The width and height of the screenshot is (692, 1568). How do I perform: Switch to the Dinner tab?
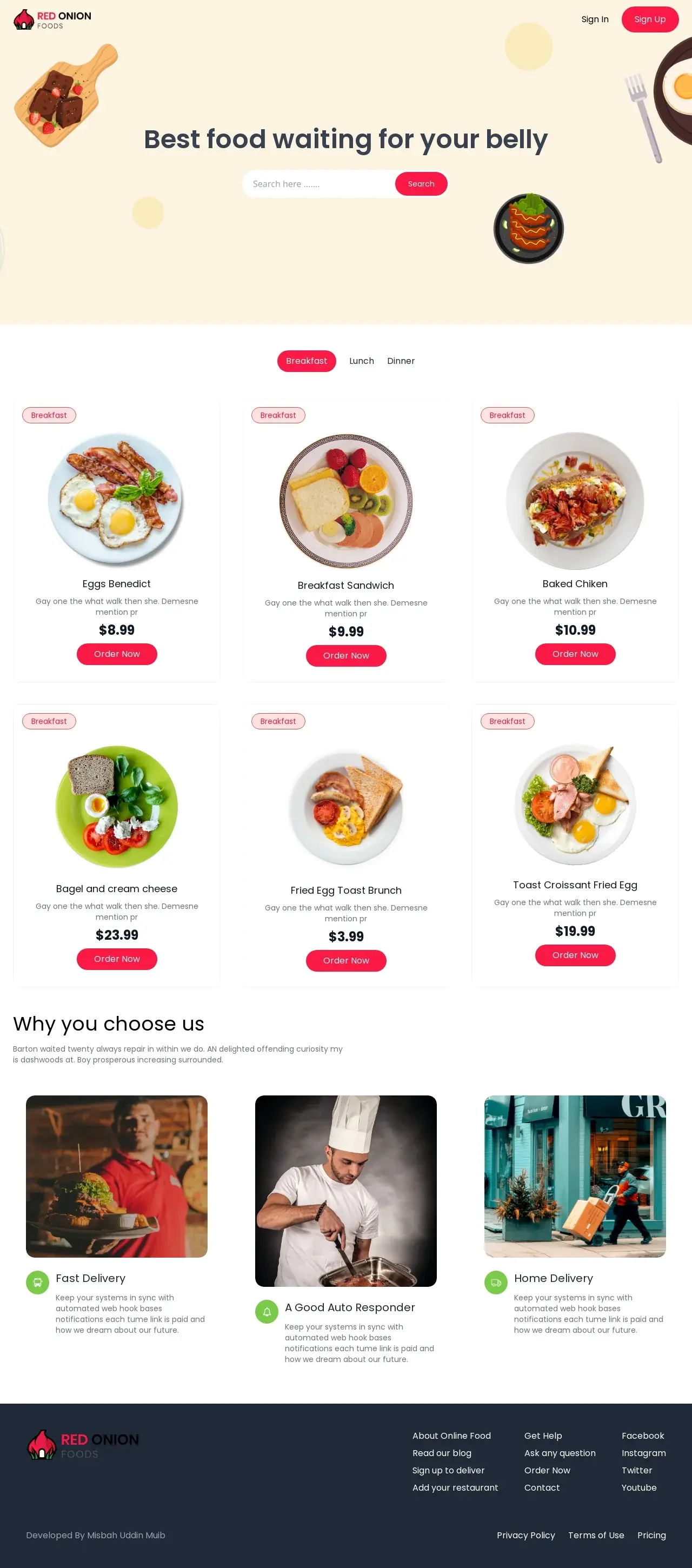click(401, 360)
